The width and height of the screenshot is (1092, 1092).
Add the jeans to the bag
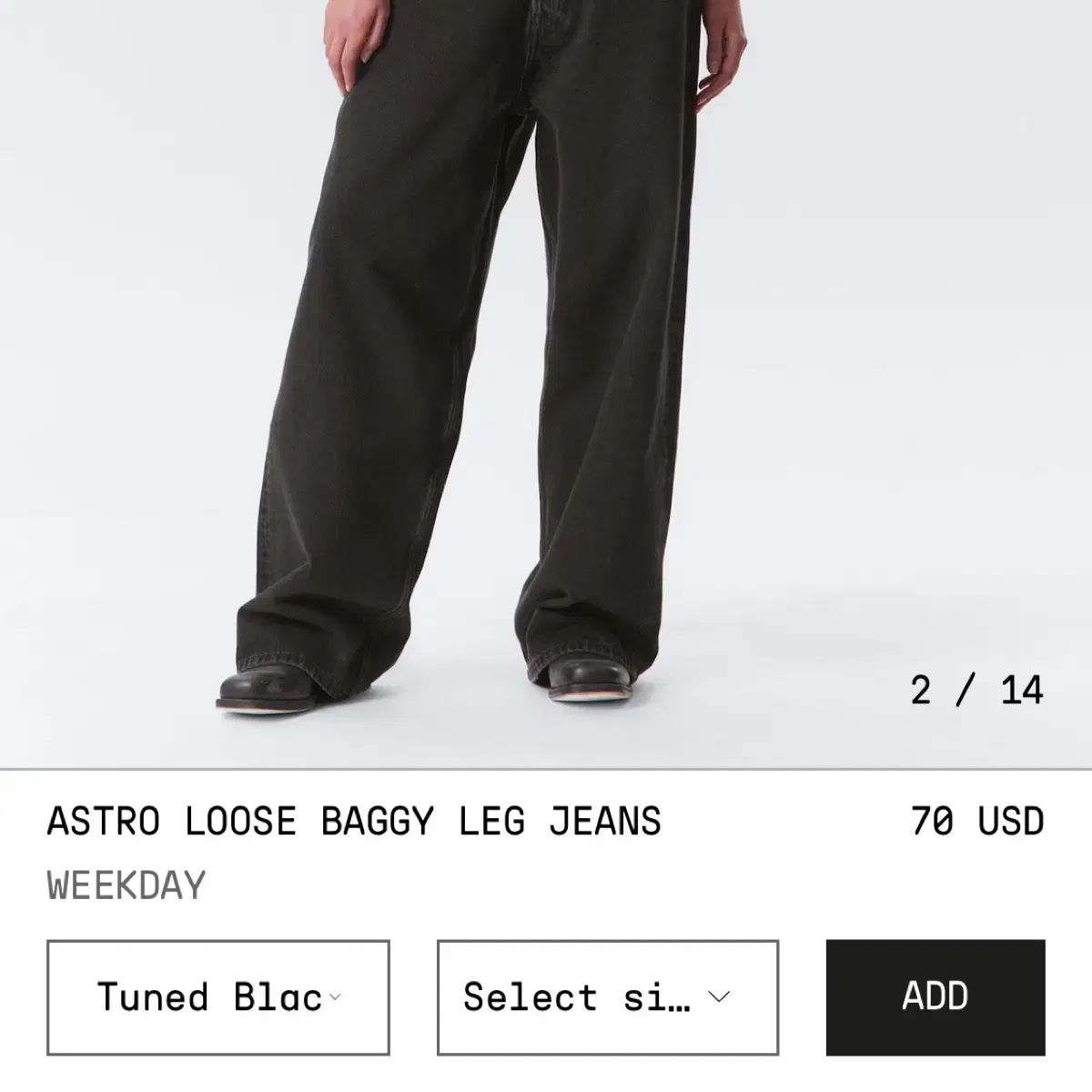pos(935,997)
